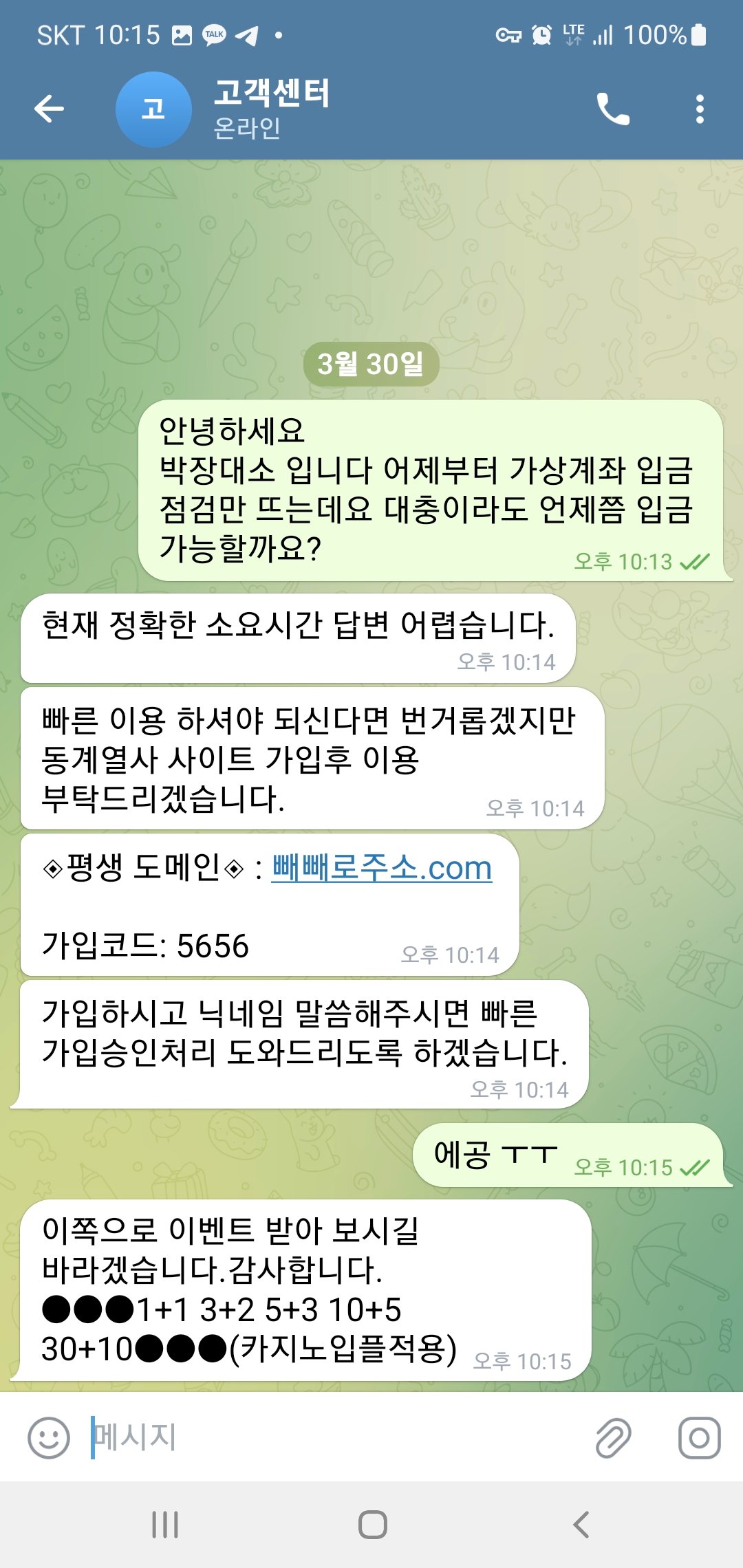
Task: Tap the system home button
Action: coord(372,1525)
